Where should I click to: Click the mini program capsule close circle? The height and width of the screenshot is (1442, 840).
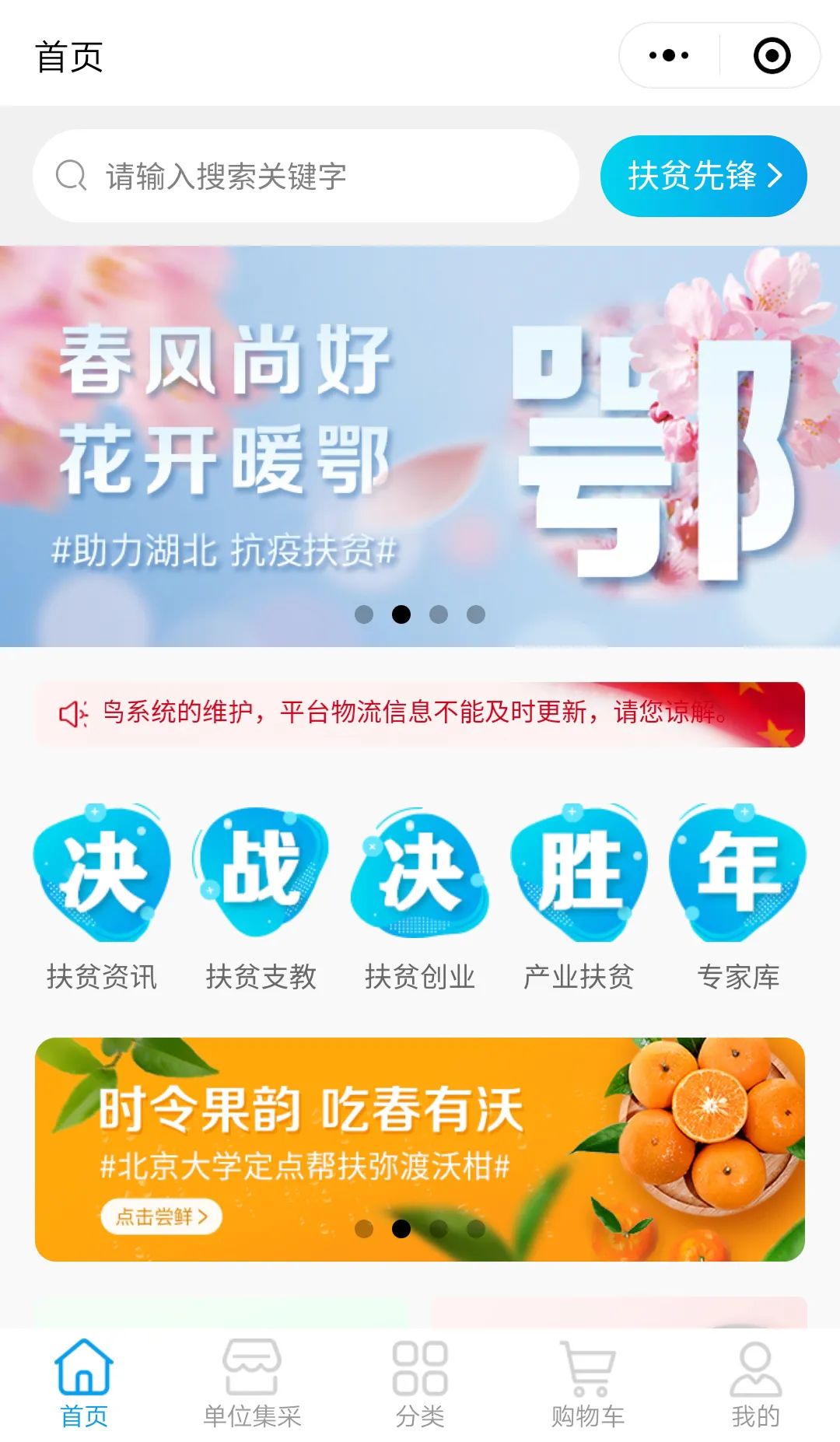771,54
